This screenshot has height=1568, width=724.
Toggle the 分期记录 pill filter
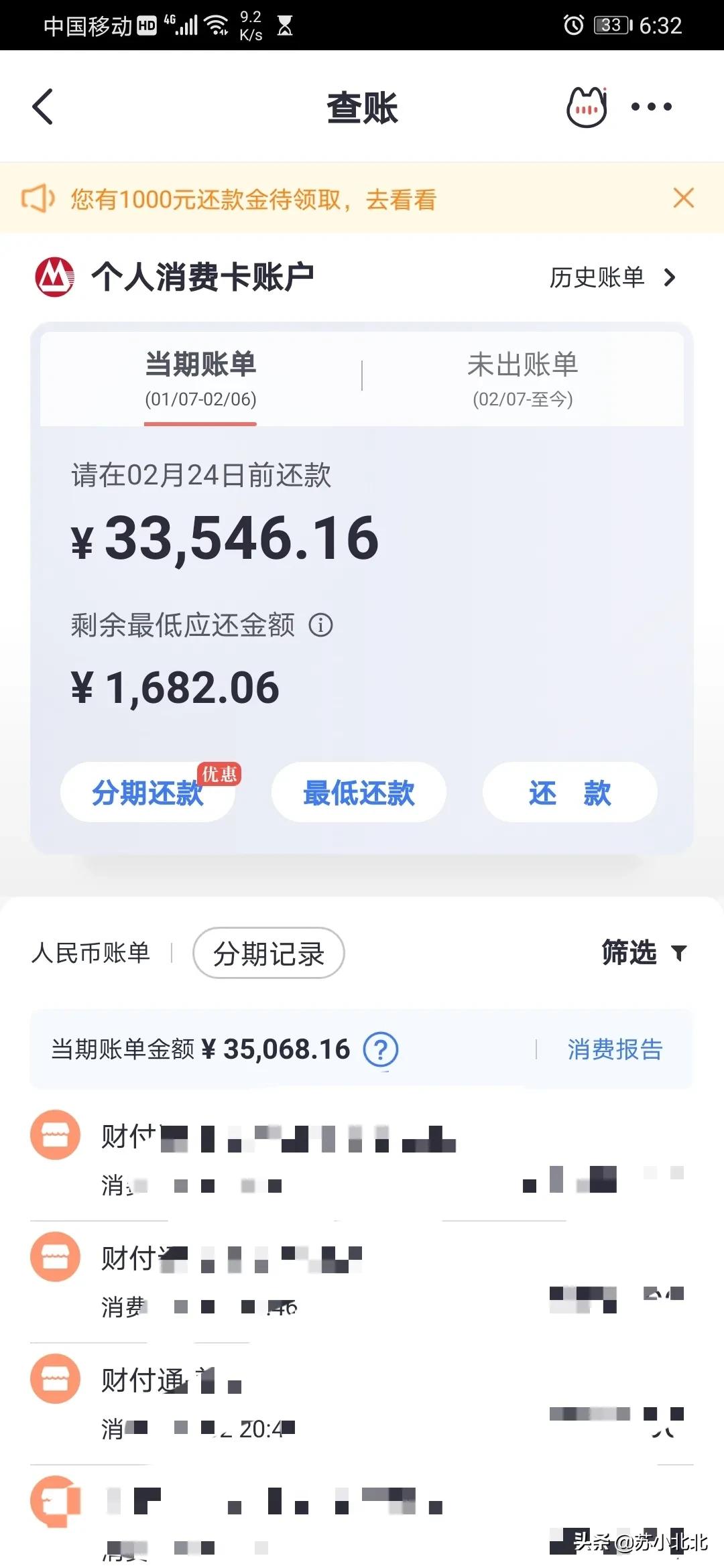268,953
